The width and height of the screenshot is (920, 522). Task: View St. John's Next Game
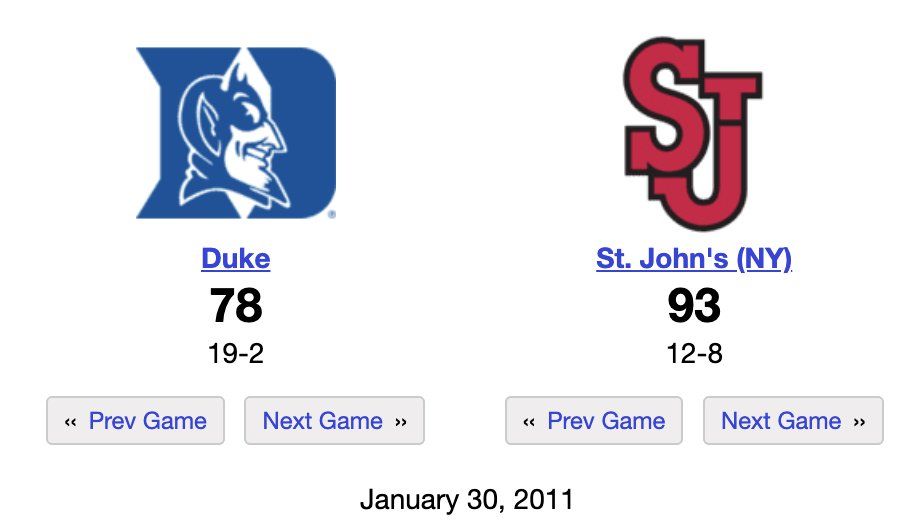click(793, 421)
